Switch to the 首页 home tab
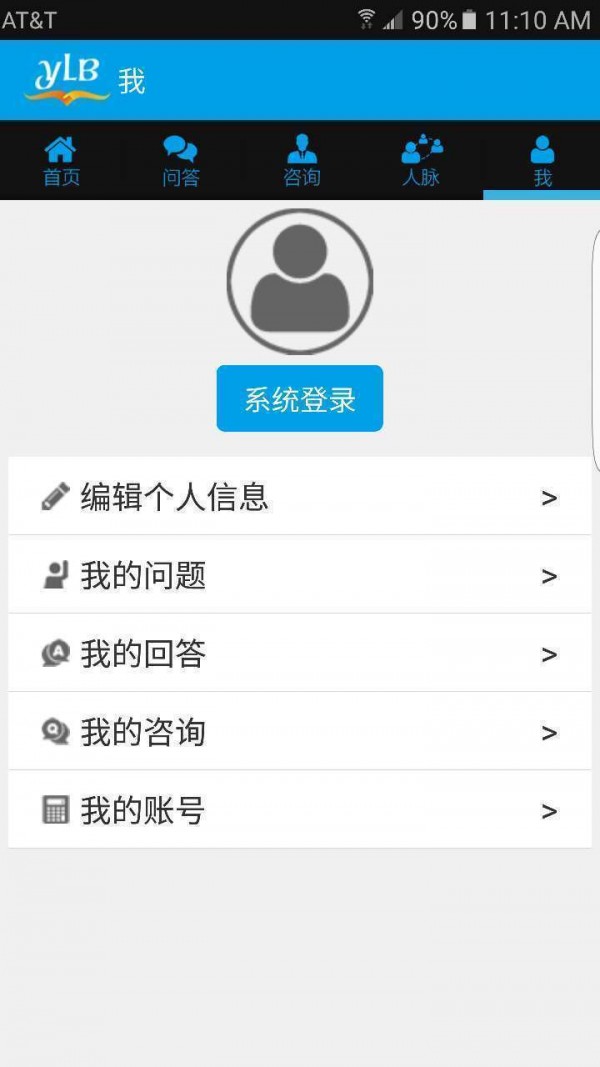This screenshot has height=1067, width=600. pos(61,161)
